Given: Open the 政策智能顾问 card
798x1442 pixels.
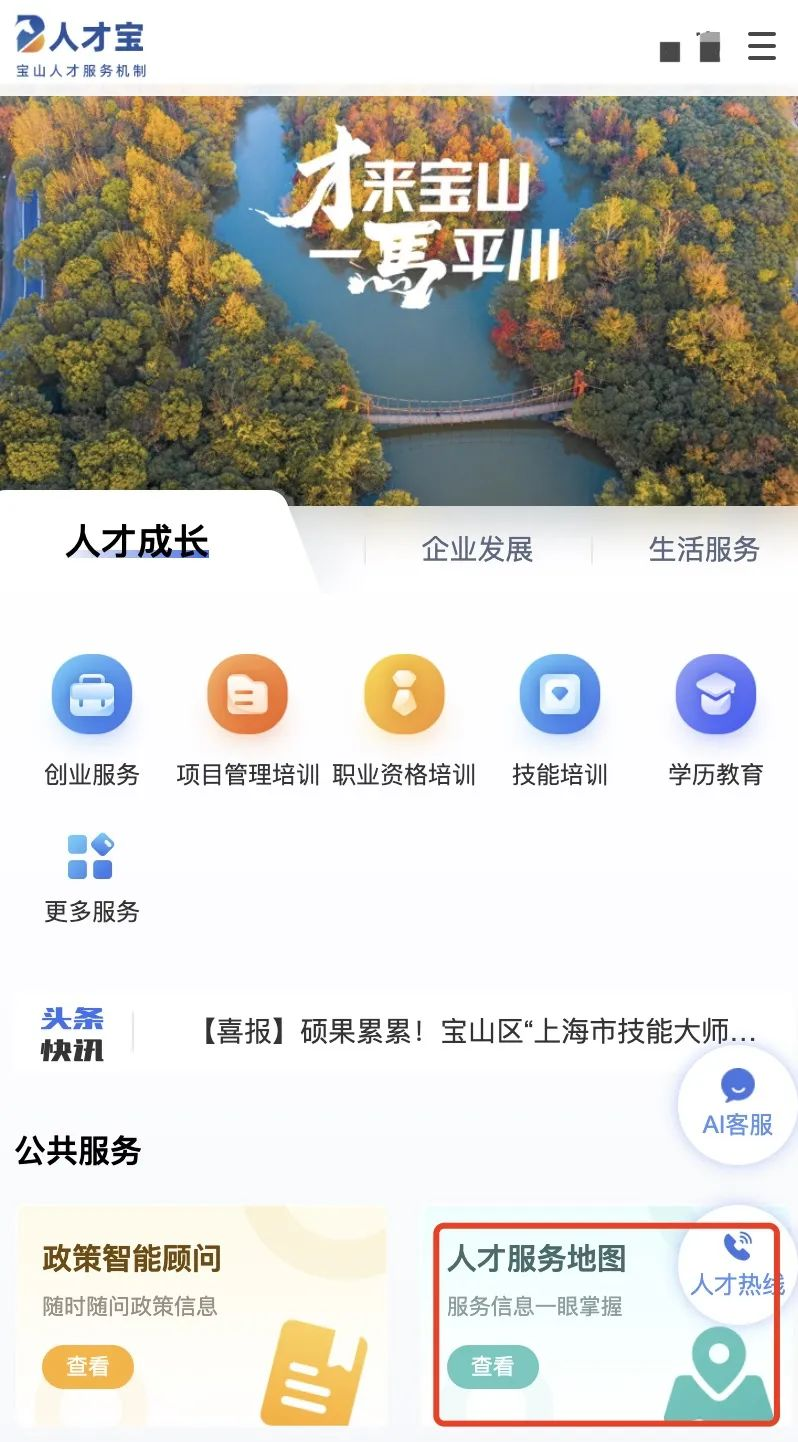Looking at the screenshot, I should click(x=201, y=1315).
